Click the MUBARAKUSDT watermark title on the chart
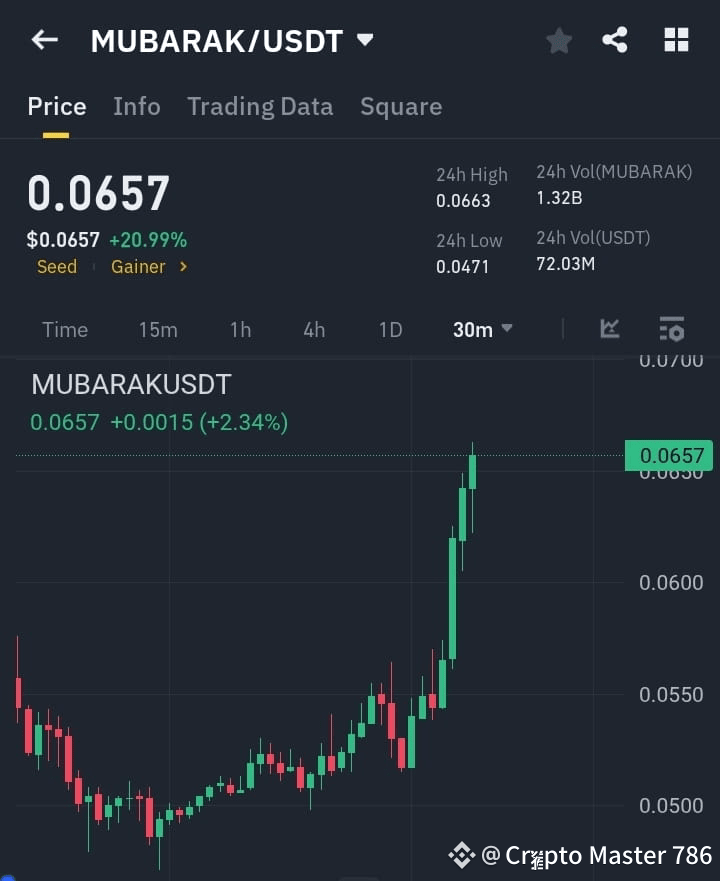720x881 pixels. 128,384
